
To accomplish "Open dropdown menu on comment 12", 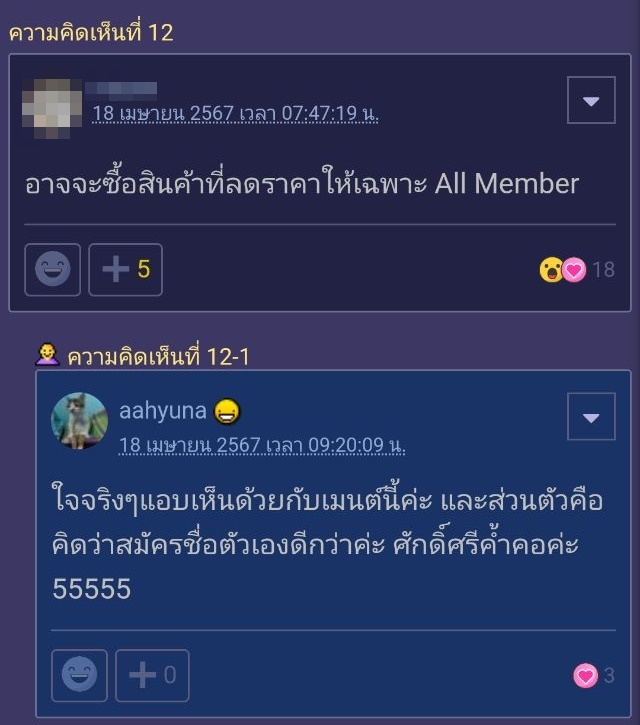I will 590,100.
